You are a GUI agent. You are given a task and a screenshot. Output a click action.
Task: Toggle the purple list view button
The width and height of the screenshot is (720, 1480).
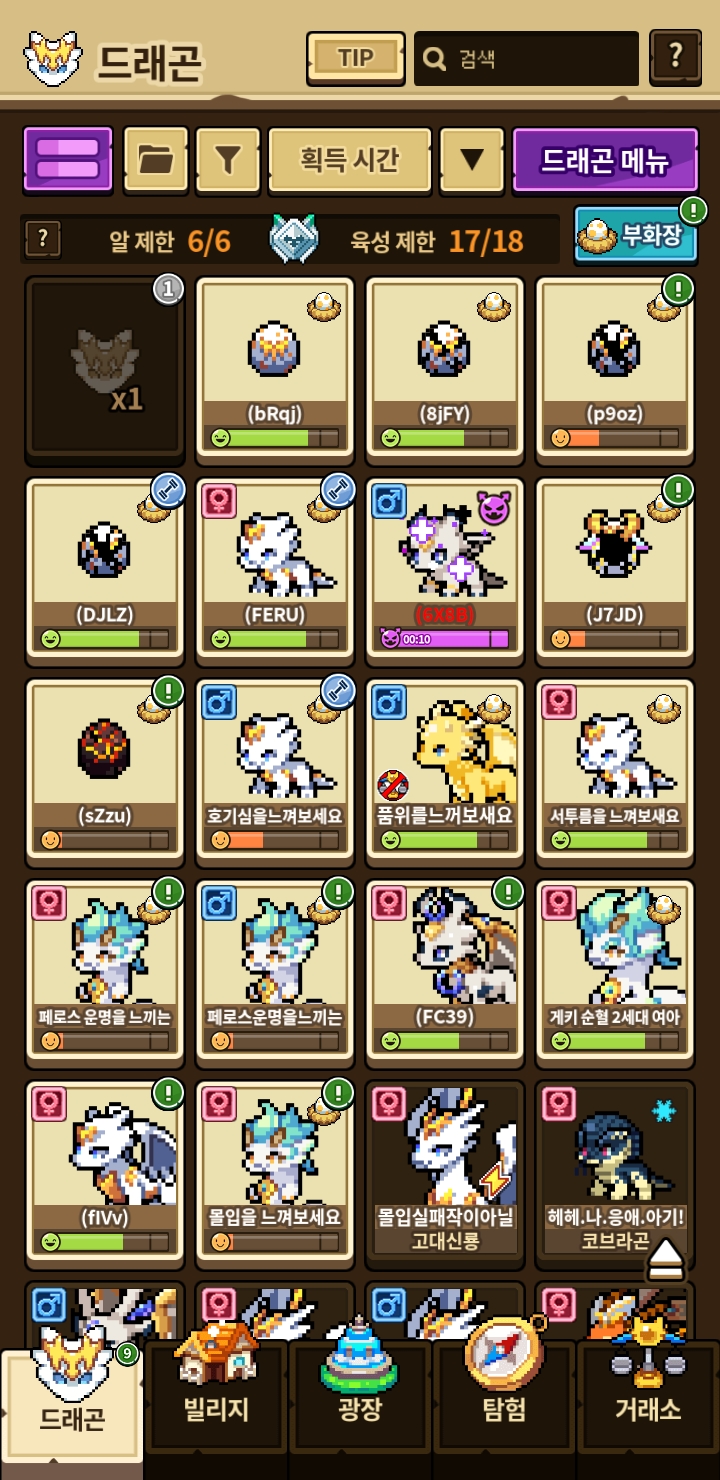pos(68,159)
